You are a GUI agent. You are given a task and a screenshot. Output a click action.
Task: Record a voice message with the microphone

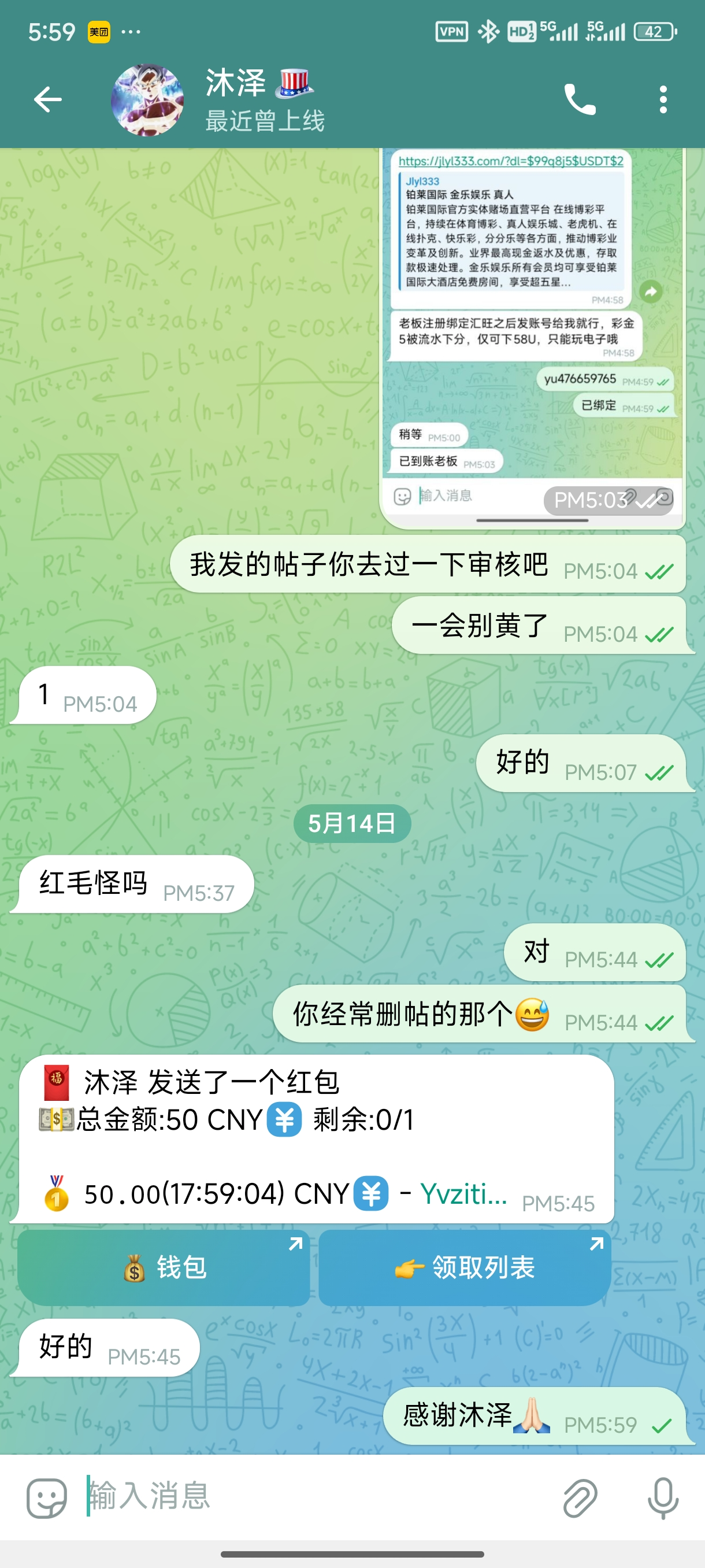click(662, 1497)
